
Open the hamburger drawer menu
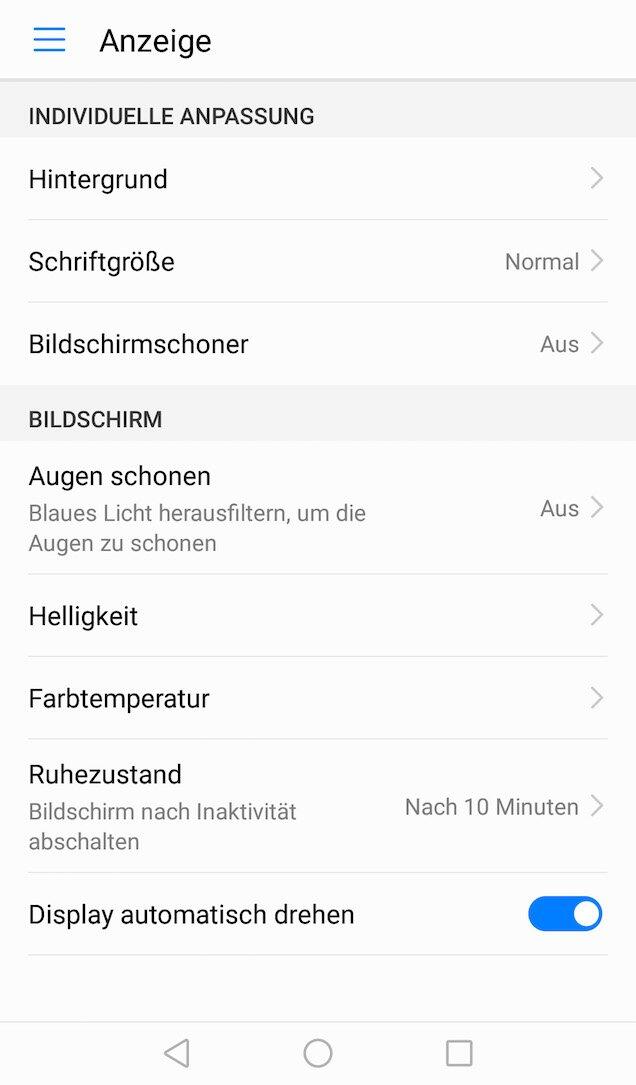49,40
